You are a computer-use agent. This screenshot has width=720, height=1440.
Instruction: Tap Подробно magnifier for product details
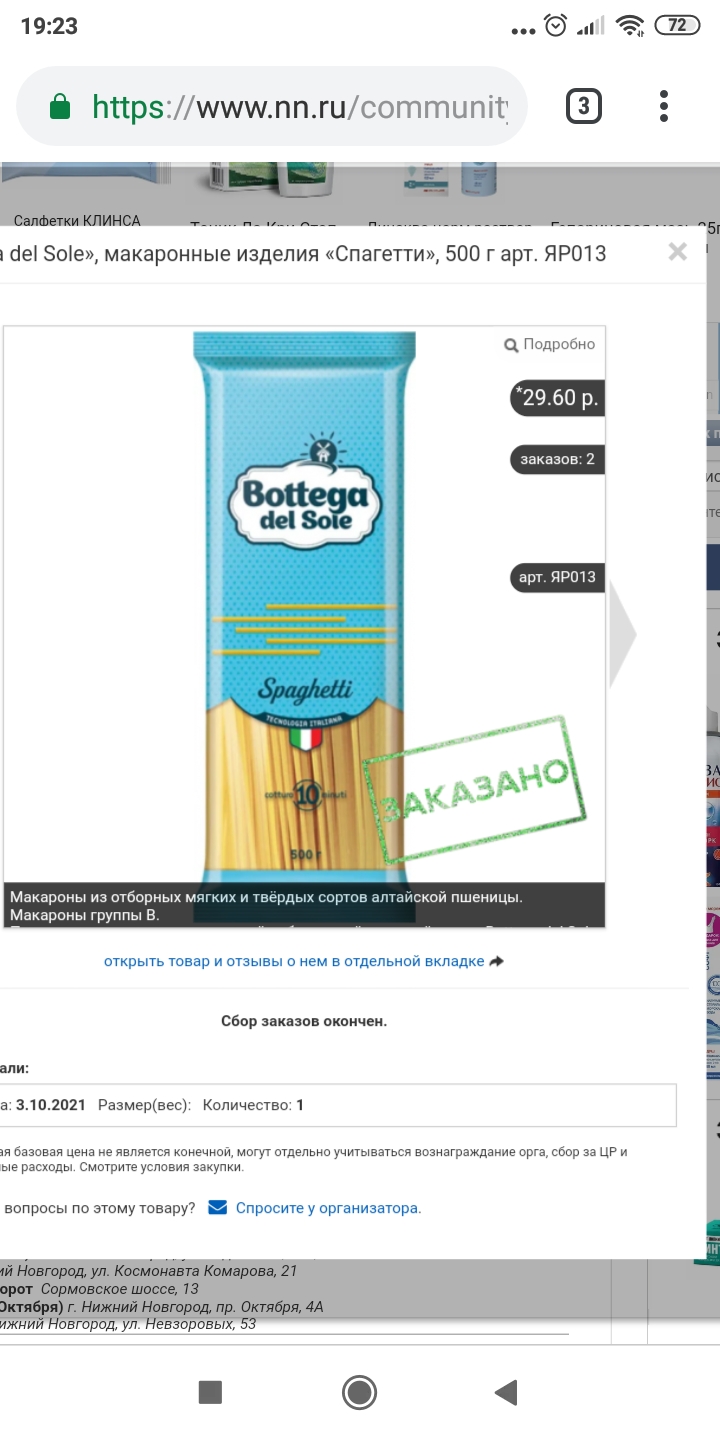[550, 344]
